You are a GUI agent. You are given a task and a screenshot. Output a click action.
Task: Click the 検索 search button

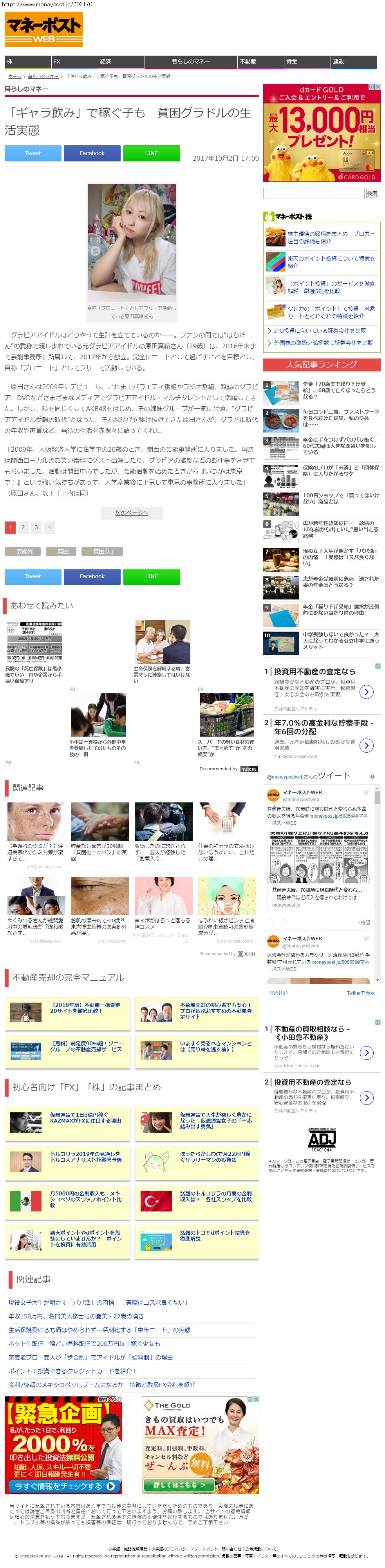[372, 193]
